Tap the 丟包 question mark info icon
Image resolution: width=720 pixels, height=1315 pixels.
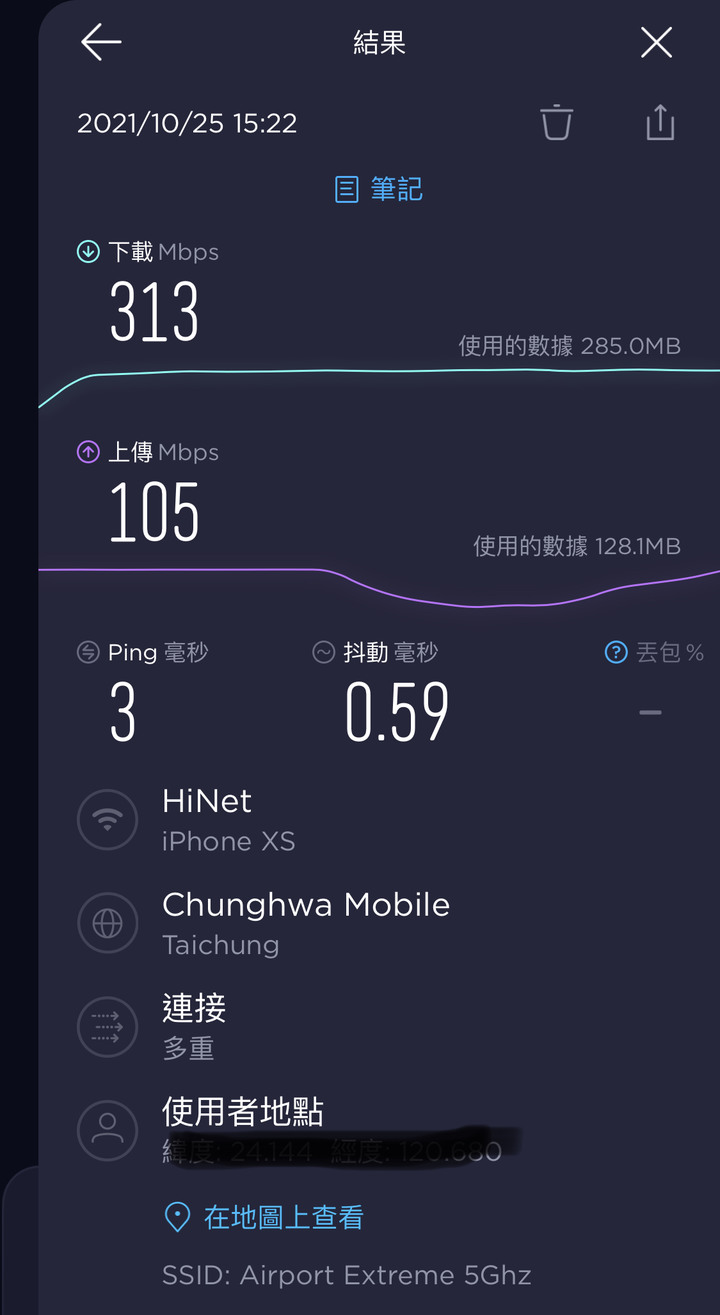click(616, 653)
